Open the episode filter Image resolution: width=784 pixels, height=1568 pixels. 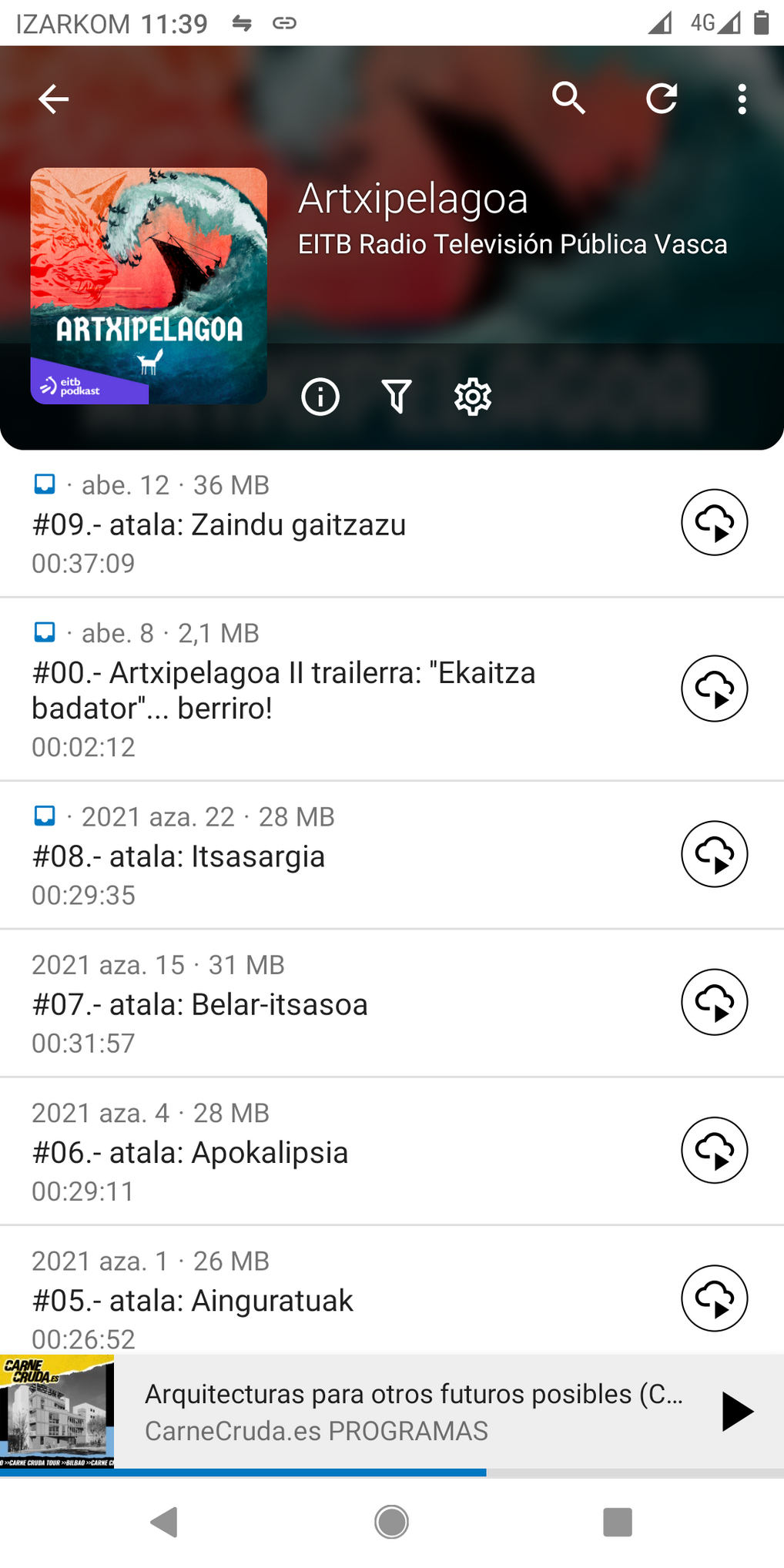coord(397,397)
